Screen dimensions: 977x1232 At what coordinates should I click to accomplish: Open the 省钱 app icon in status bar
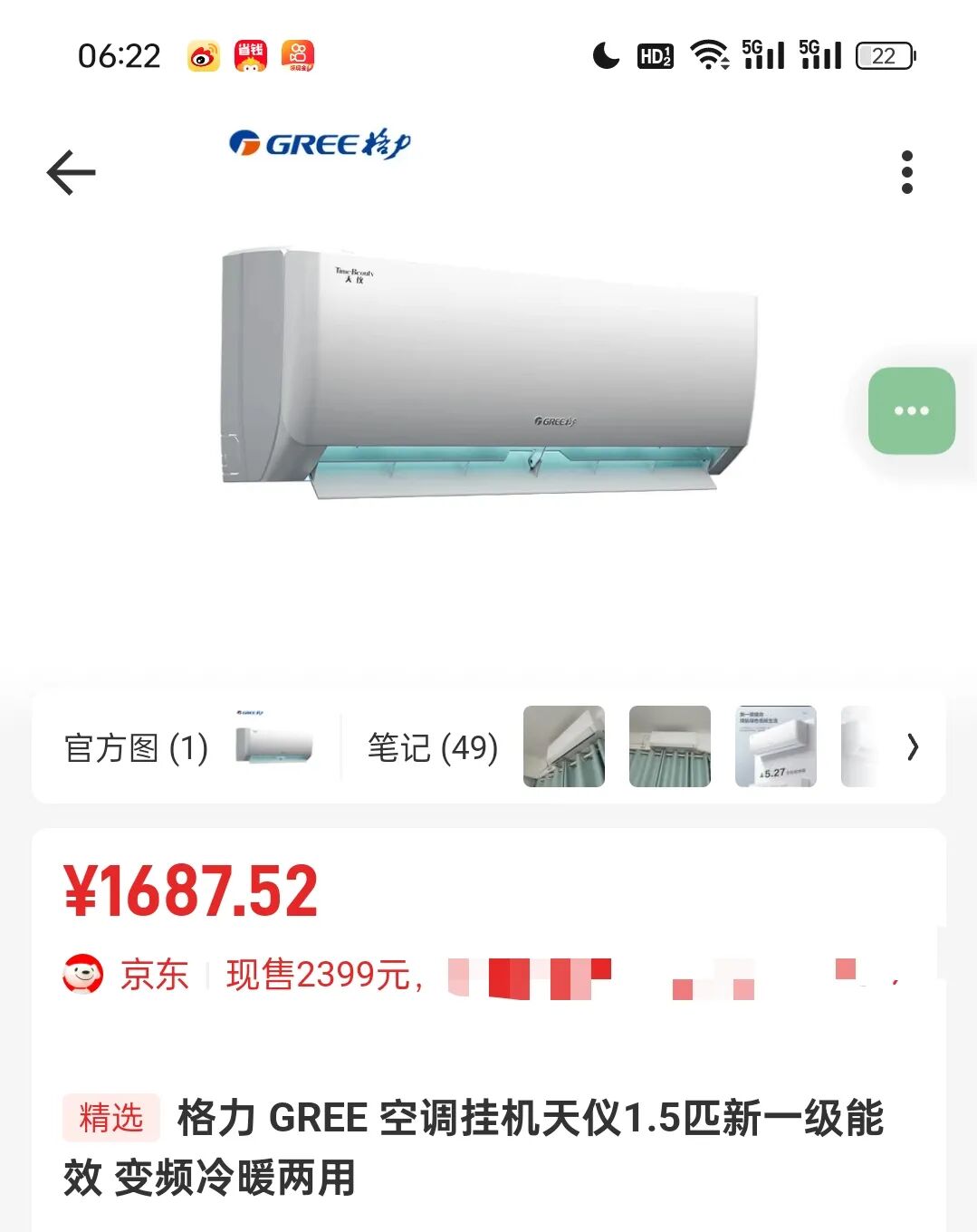click(x=251, y=55)
